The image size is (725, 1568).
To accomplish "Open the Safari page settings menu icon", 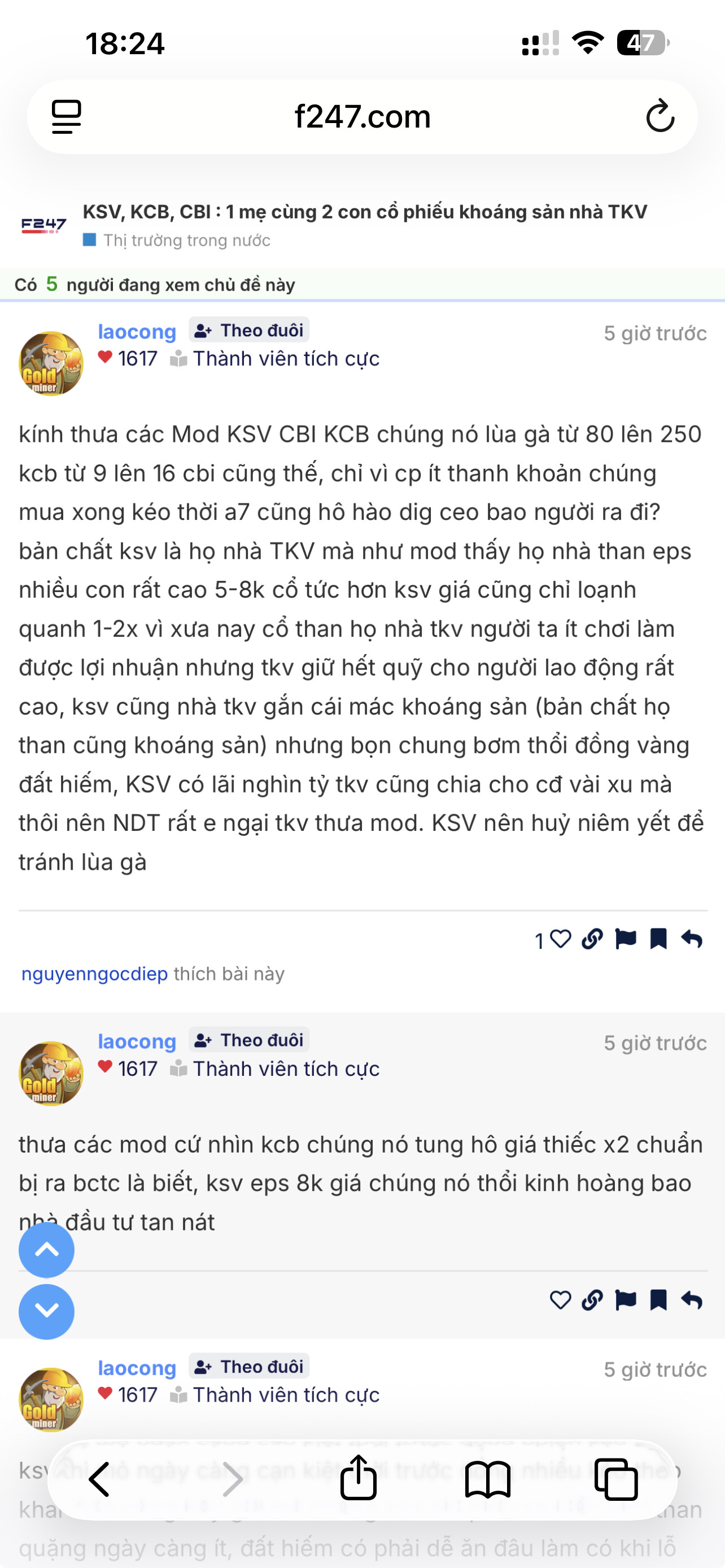I will [x=67, y=116].
